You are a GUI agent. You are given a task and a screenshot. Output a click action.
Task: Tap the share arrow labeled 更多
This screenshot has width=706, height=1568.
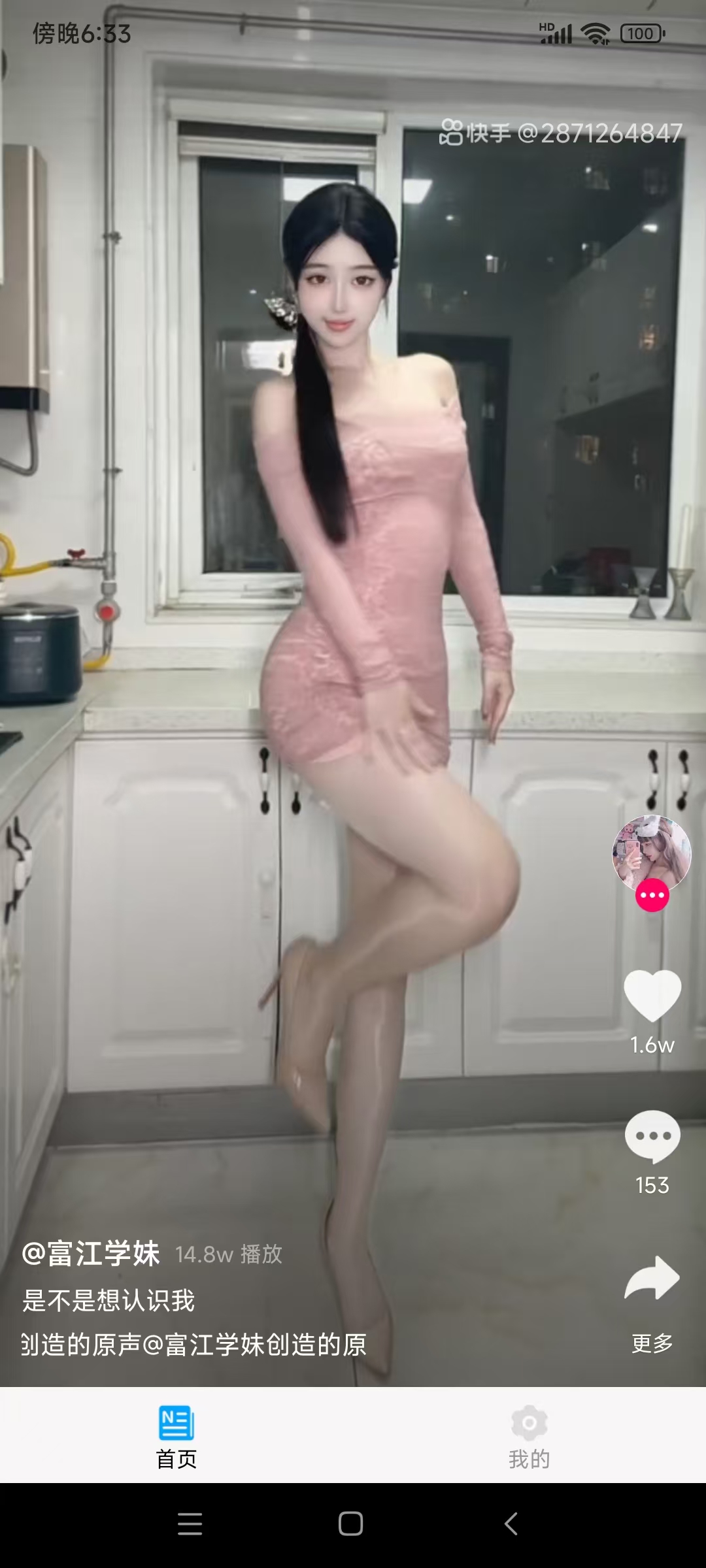click(x=652, y=1279)
